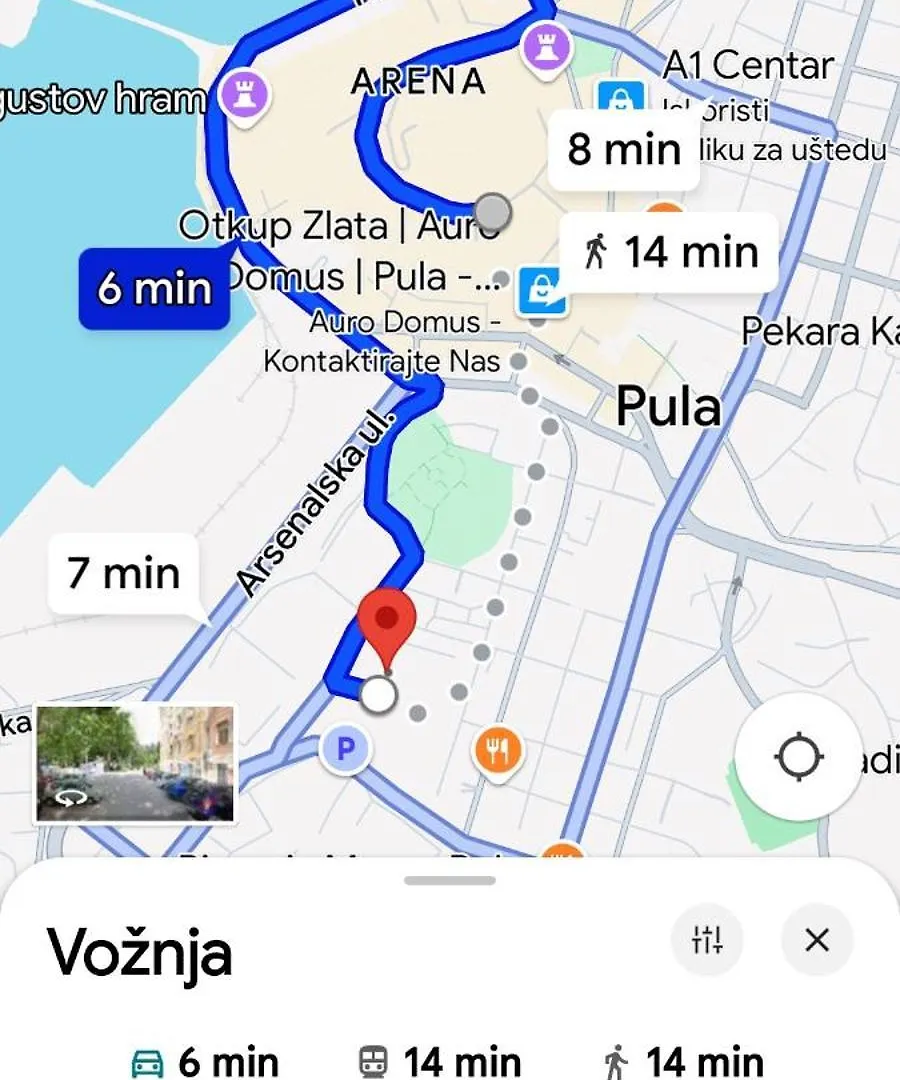This screenshot has width=900, height=1080.
Task: Open the A1 Centar shop marker
Action: click(x=620, y=100)
